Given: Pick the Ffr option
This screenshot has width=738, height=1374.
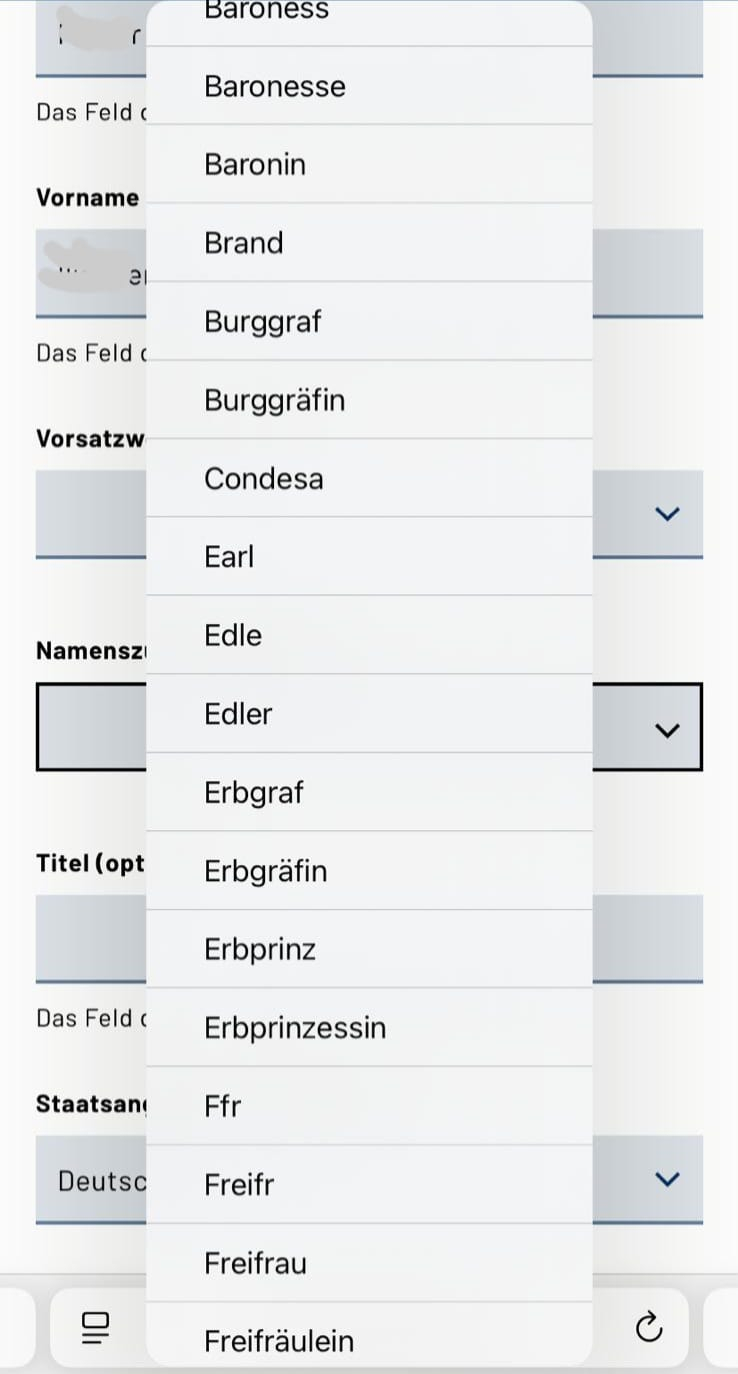Looking at the screenshot, I should 369,1105.
